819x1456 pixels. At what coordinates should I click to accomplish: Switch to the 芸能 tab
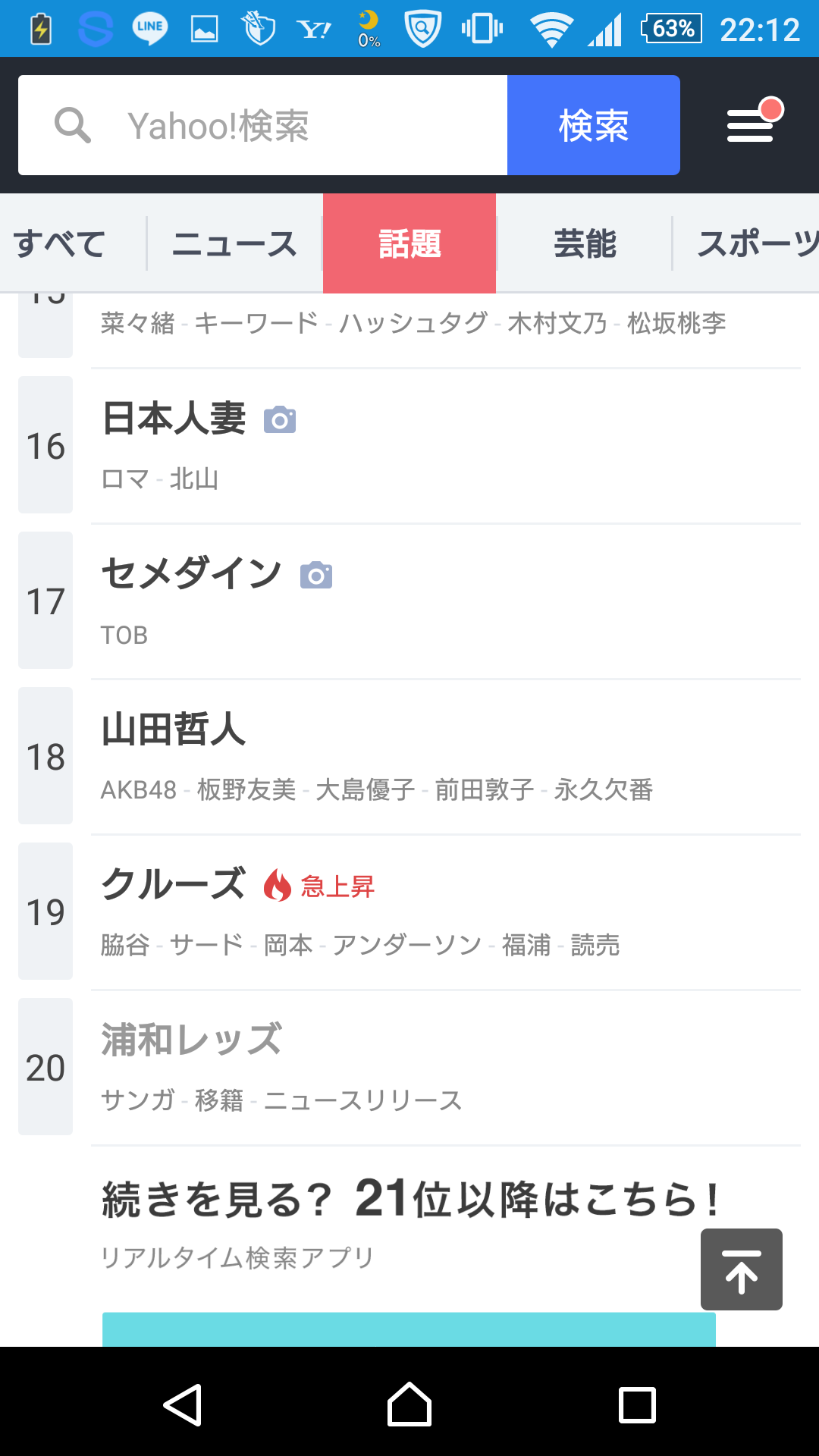tap(585, 243)
